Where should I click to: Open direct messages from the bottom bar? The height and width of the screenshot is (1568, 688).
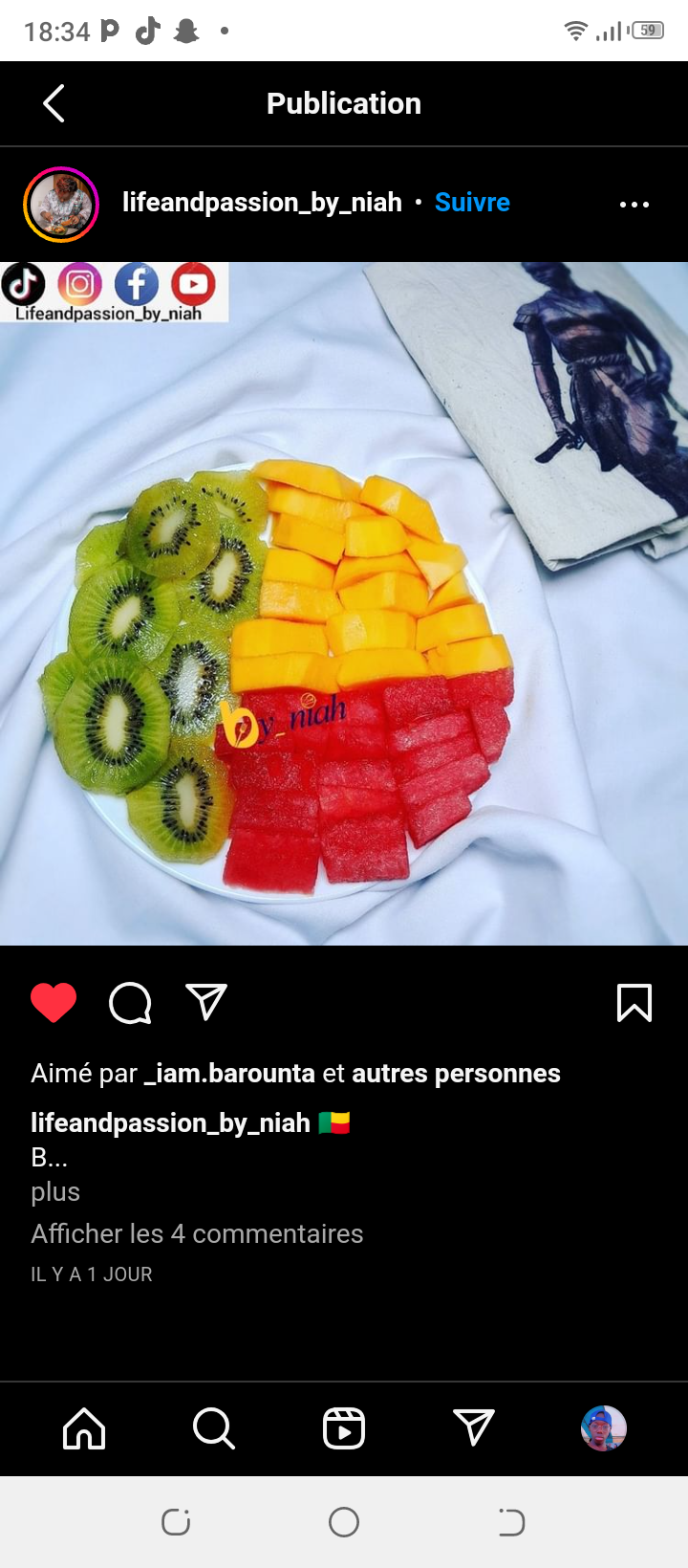pyautogui.click(x=474, y=1427)
